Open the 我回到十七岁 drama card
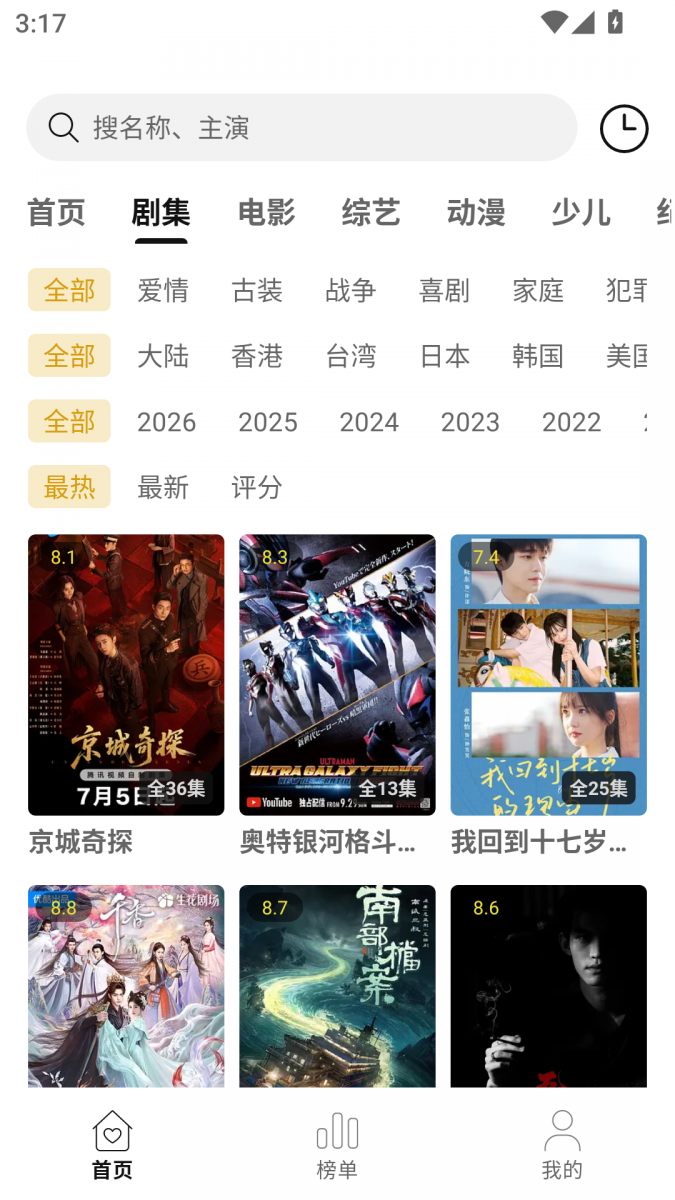675x1200 pixels. click(x=548, y=695)
